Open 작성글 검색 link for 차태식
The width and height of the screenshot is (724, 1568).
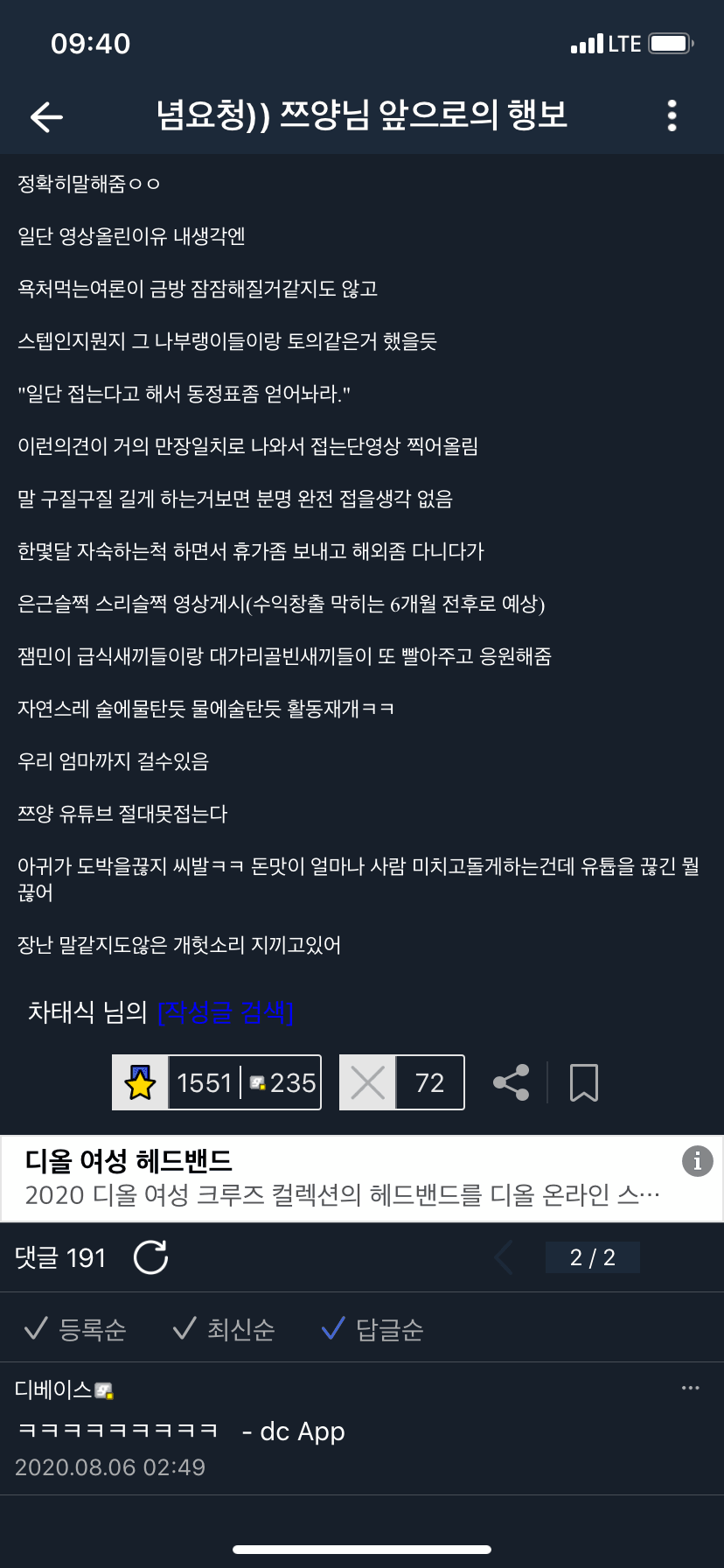(x=225, y=1012)
